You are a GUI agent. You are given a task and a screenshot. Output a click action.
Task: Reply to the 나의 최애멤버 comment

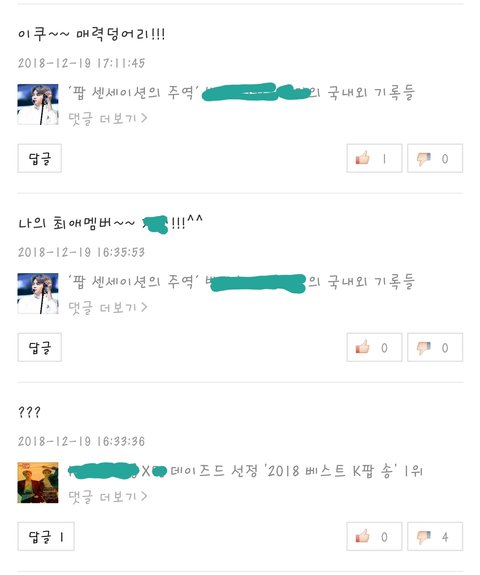coord(40,347)
